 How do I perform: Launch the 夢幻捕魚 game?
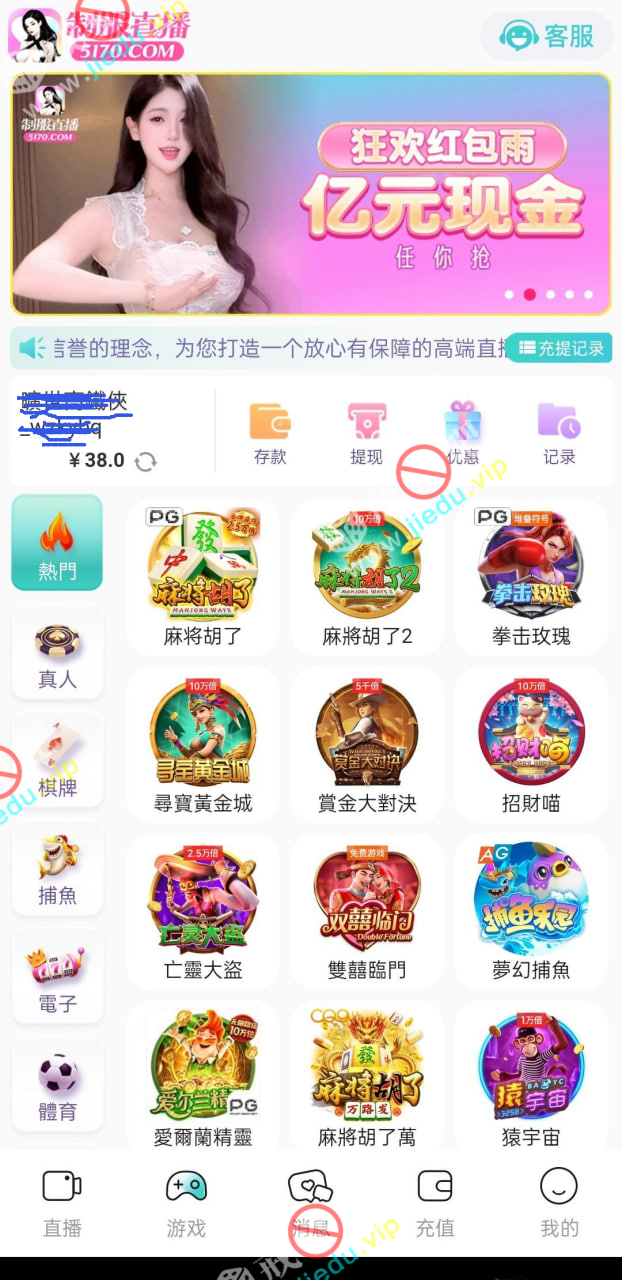(530, 910)
